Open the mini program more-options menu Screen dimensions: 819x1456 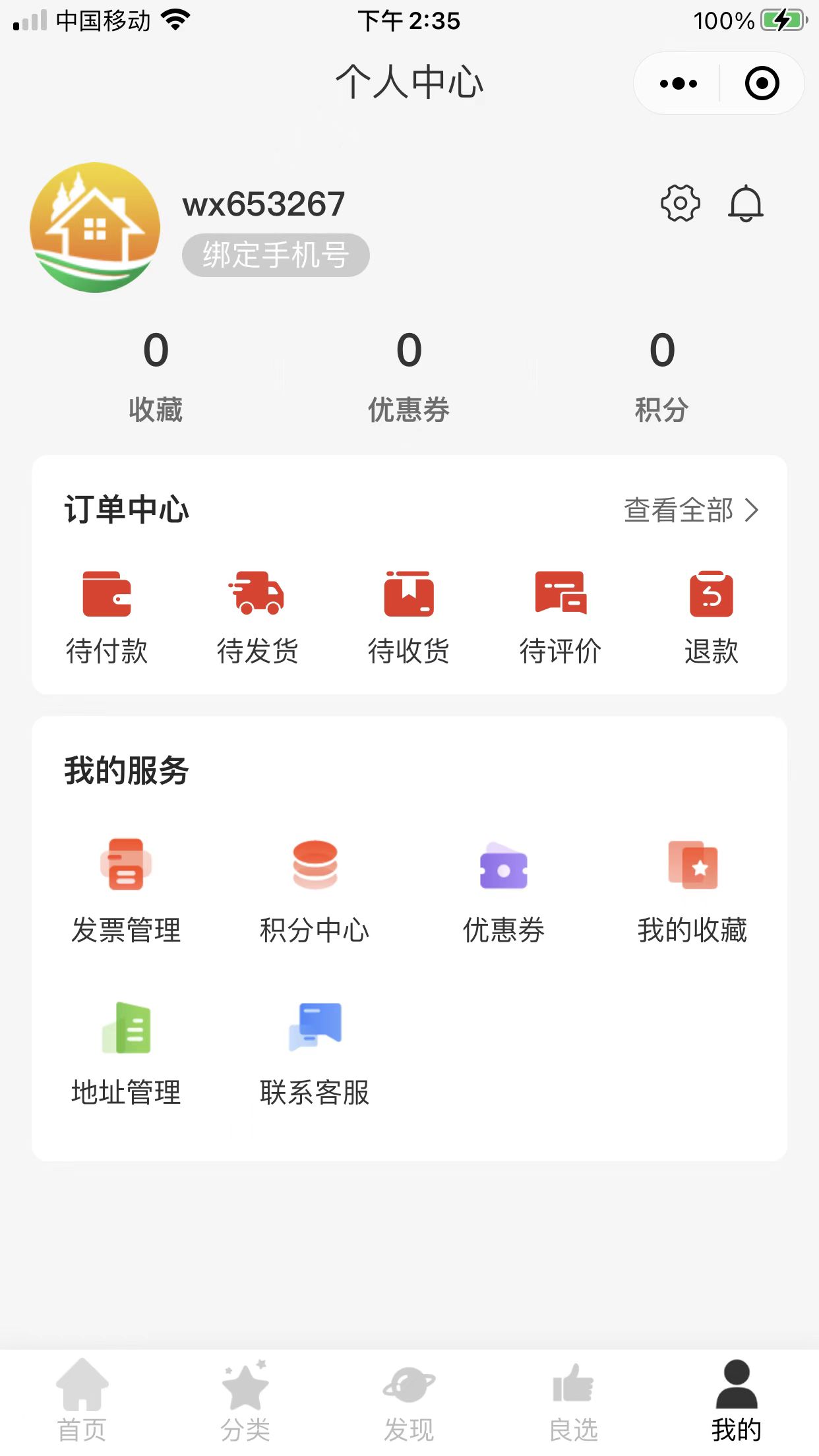(678, 84)
